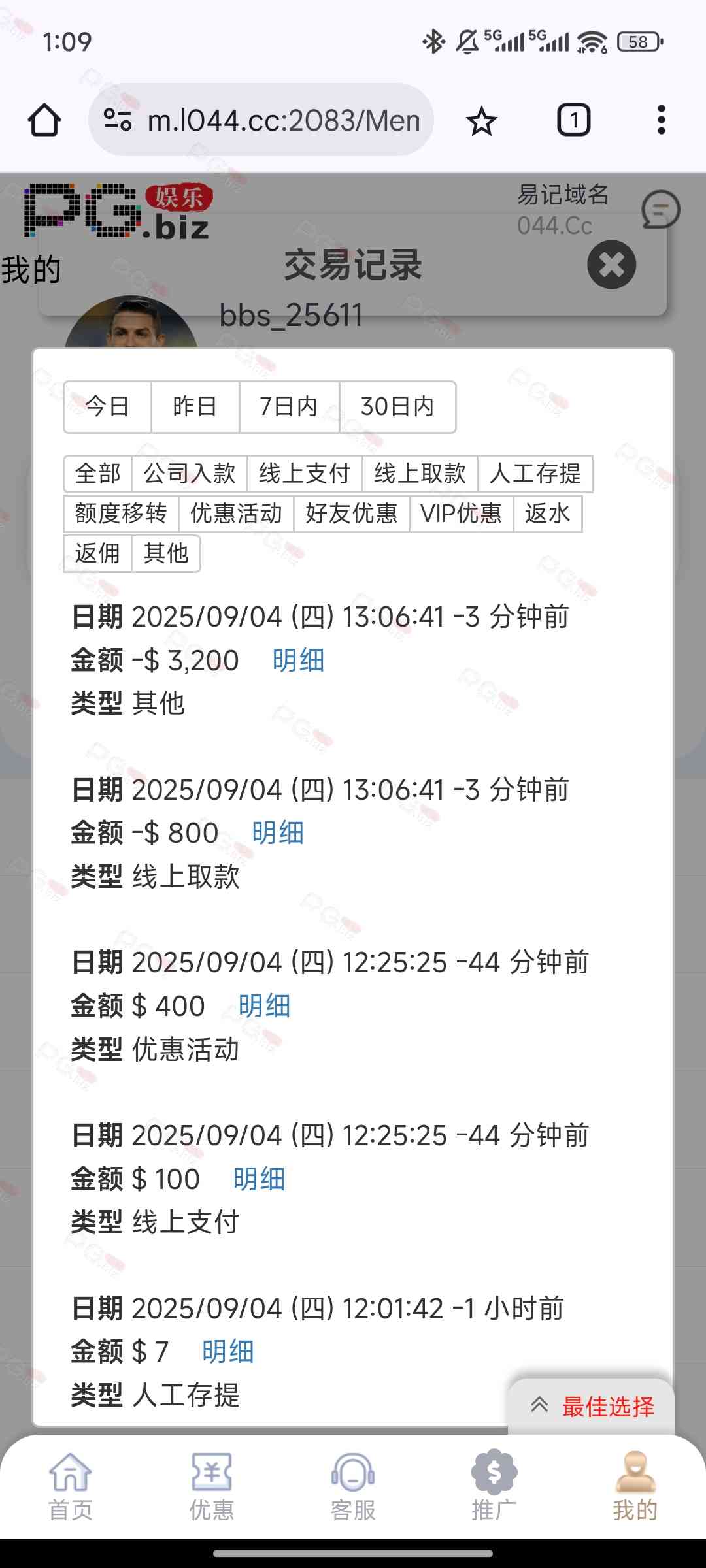Go to the 首页 tab

[71, 1486]
